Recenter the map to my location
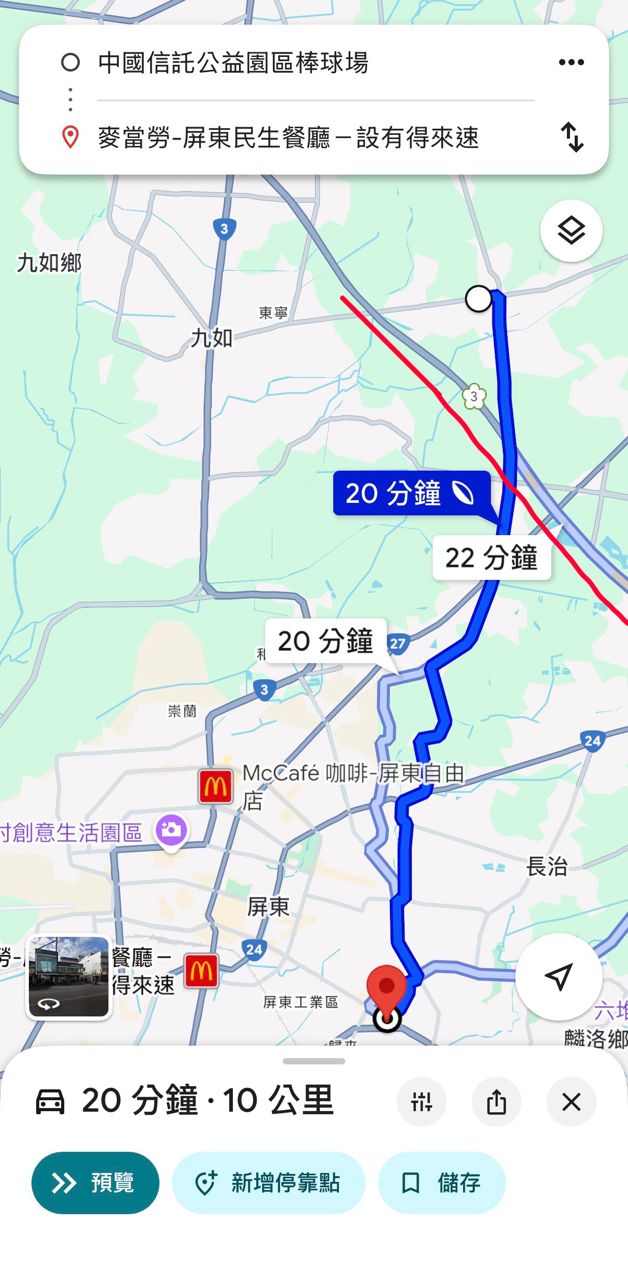The width and height of the screenshot is (628, 1280). click(x=558, y=977)
